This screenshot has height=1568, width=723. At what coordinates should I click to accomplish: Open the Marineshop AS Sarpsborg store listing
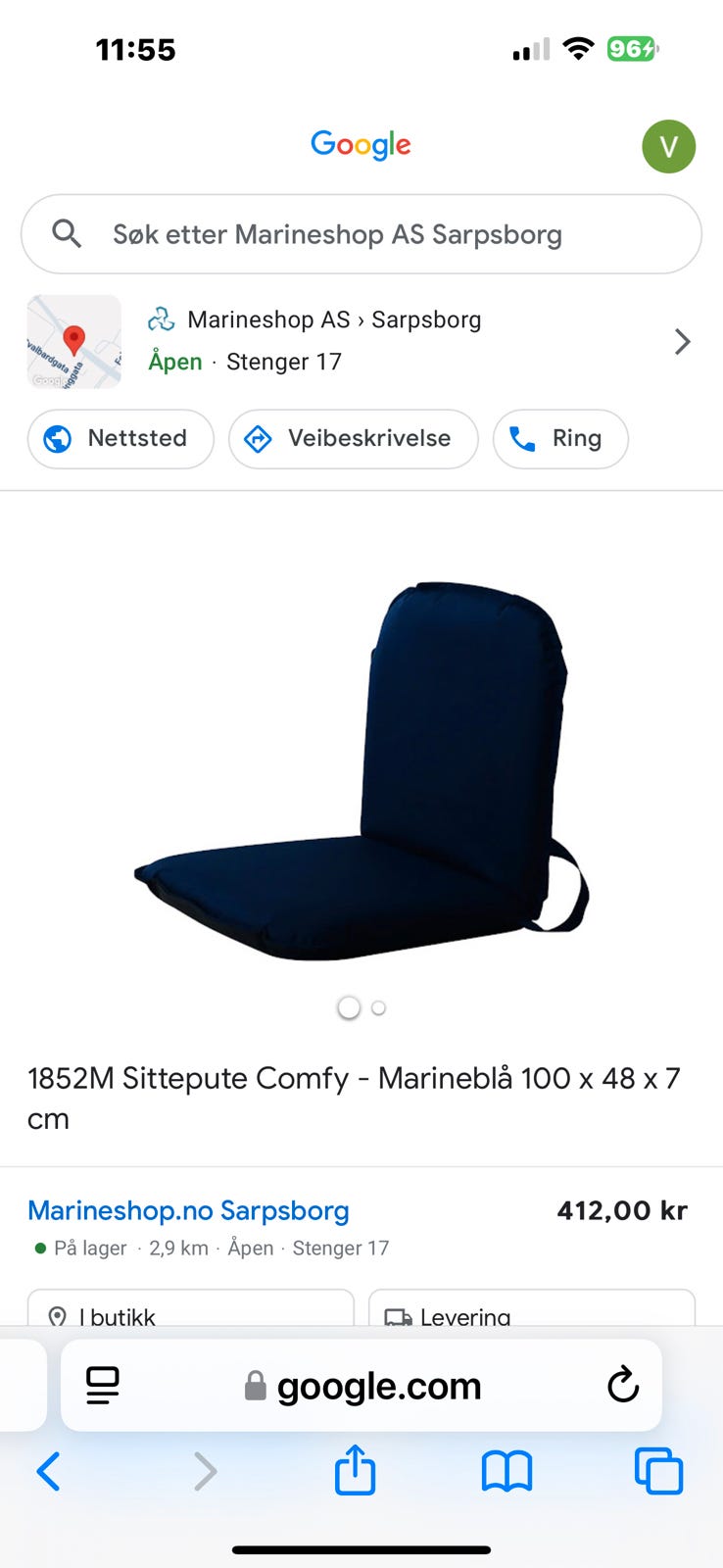point(361,341)
